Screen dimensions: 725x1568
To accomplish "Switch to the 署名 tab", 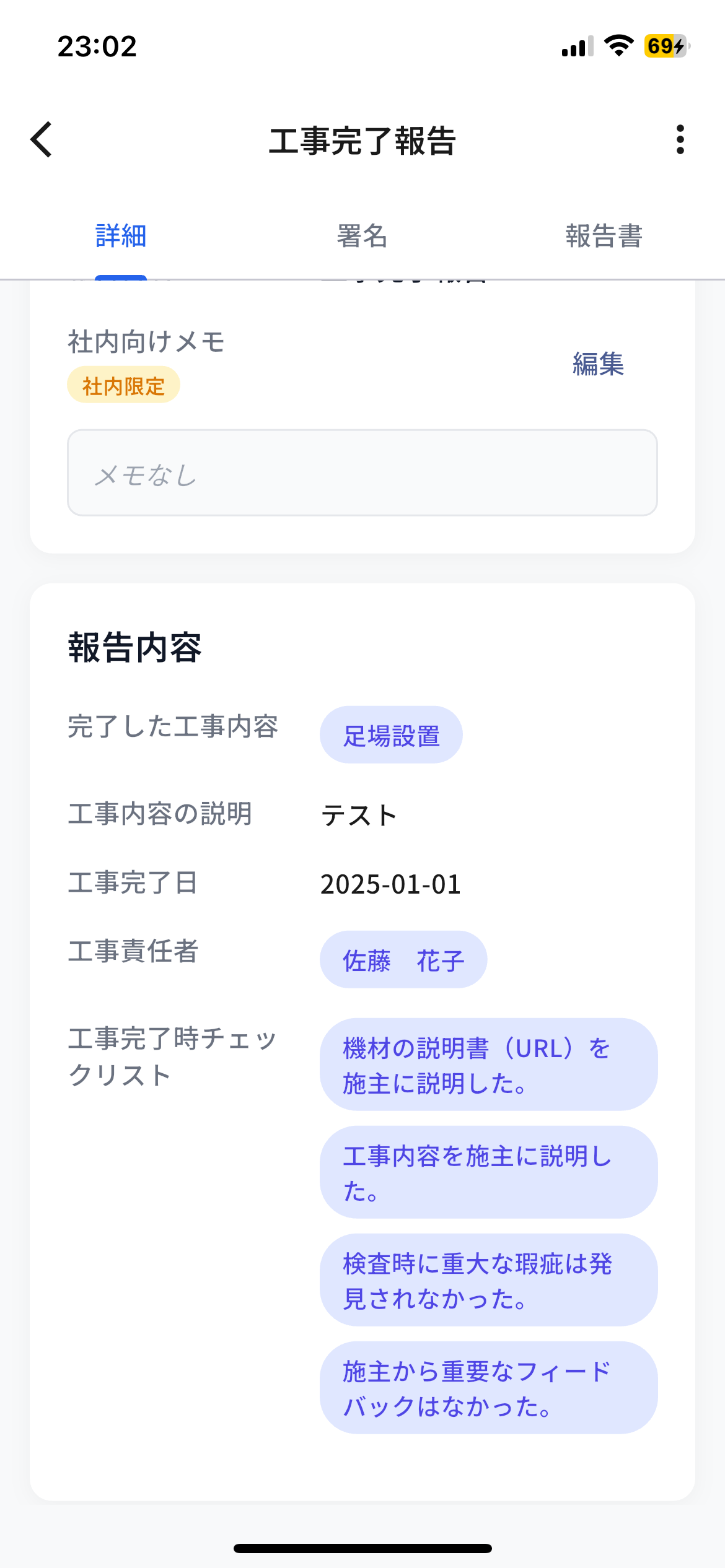I will point(361,236).
